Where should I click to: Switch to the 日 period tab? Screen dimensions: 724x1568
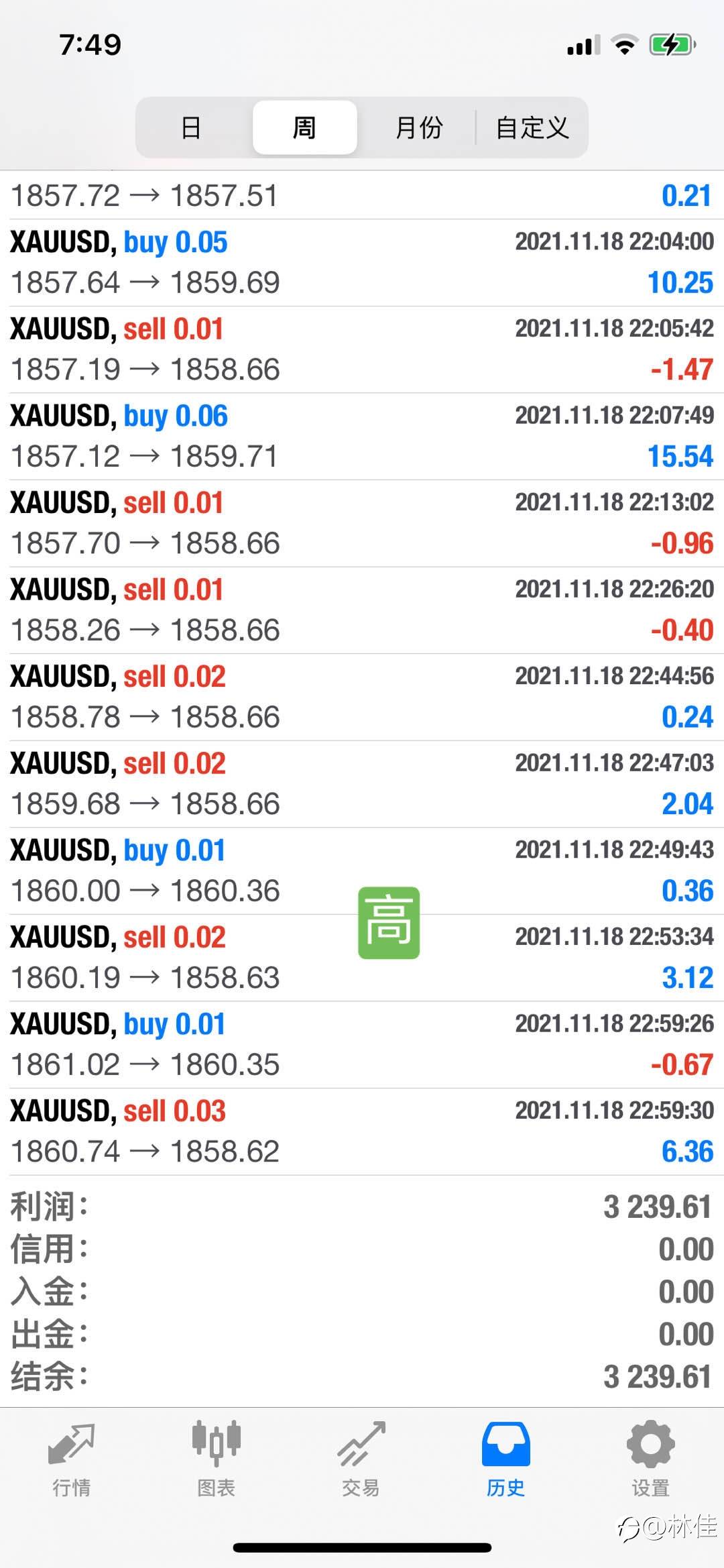[192, 127]
